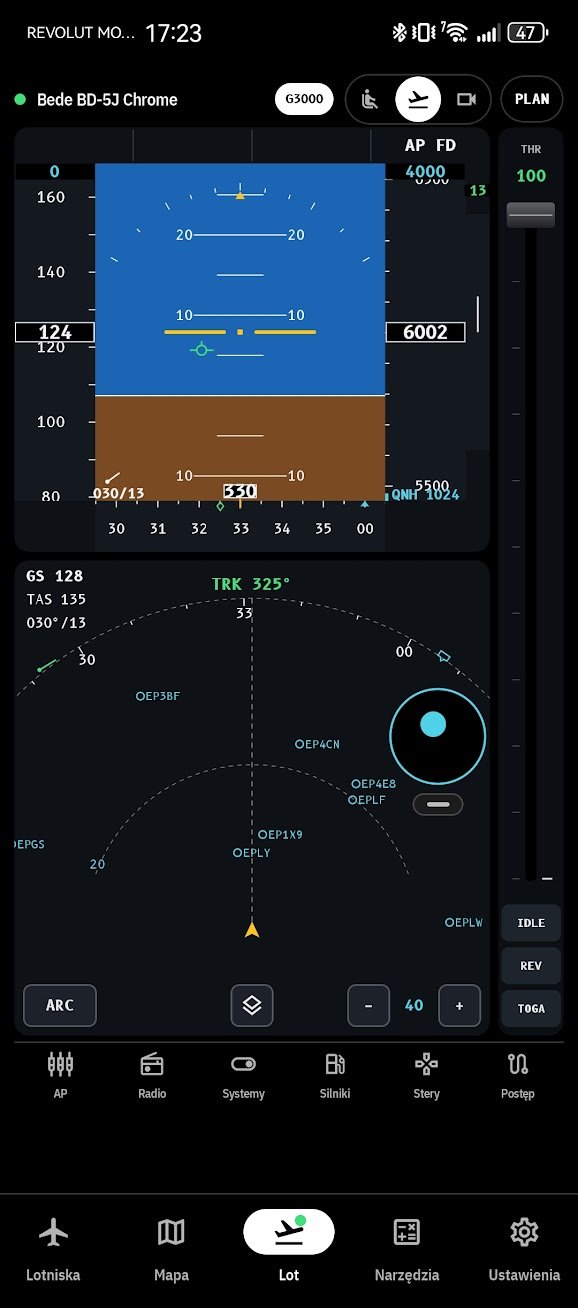Engage REV reverse thrust

[x=531, y=966]
